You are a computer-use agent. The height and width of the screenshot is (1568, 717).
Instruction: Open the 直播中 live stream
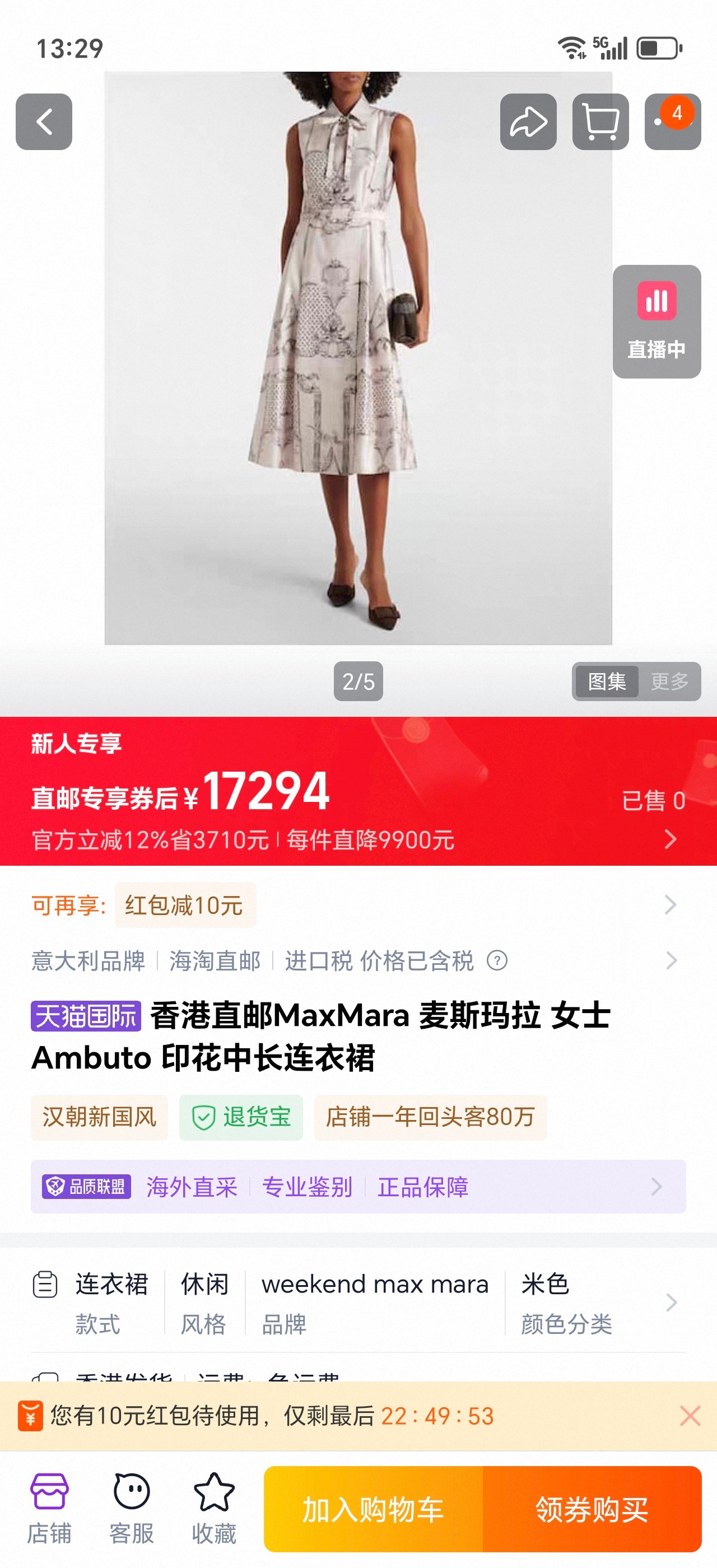point(656,321)
